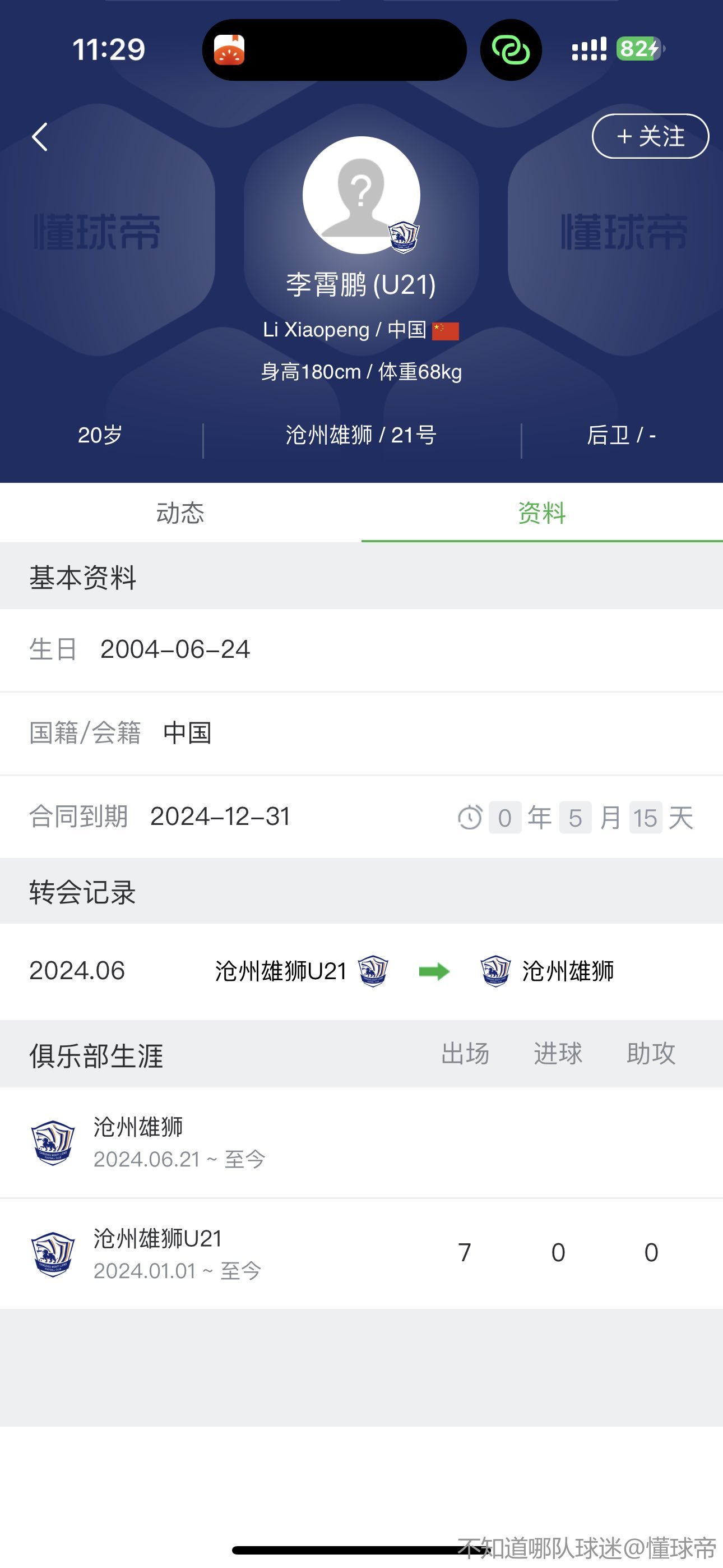Open the player's profile avatar
723x1568 pixels.
click(x=361, y=195)
